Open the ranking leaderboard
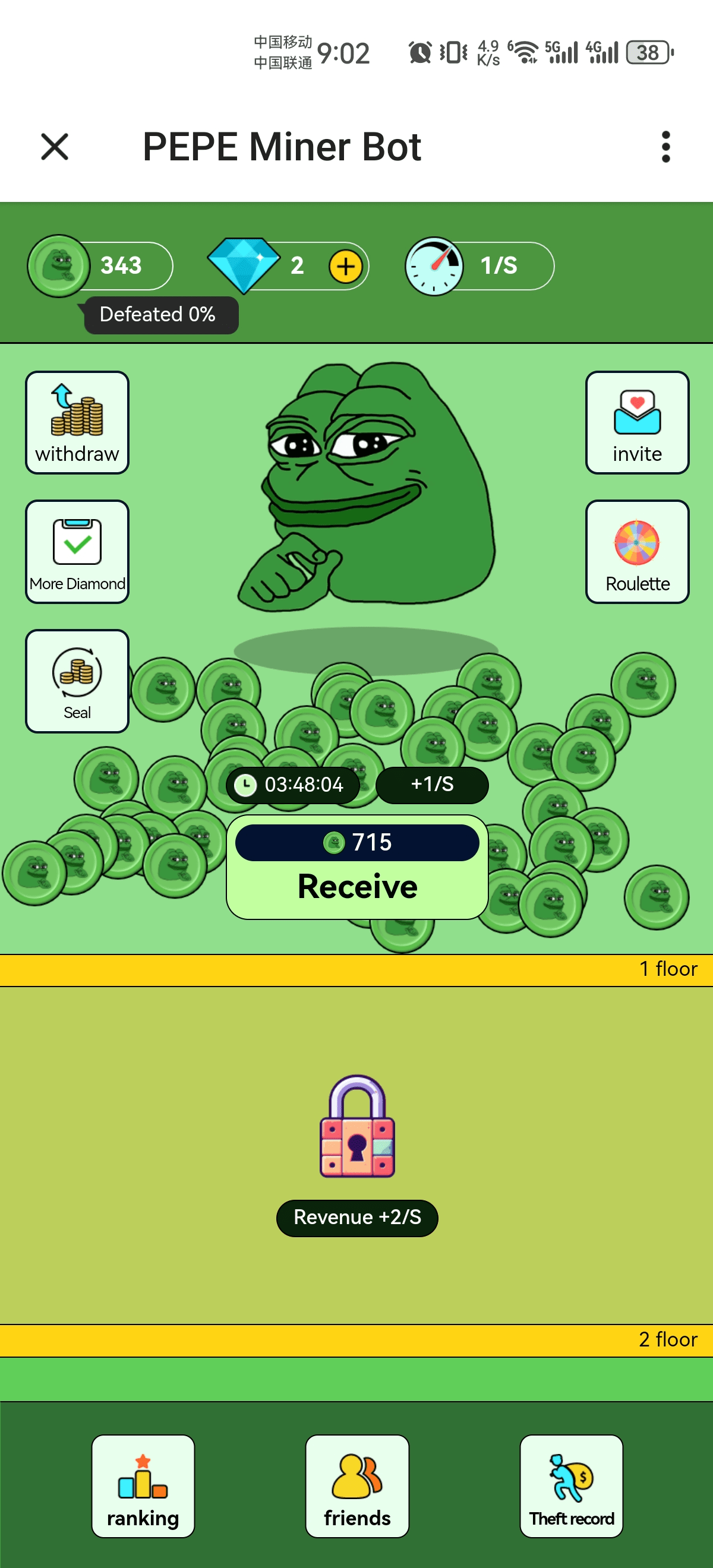This screenshot has height=1568, width=713. [143, 1485]
